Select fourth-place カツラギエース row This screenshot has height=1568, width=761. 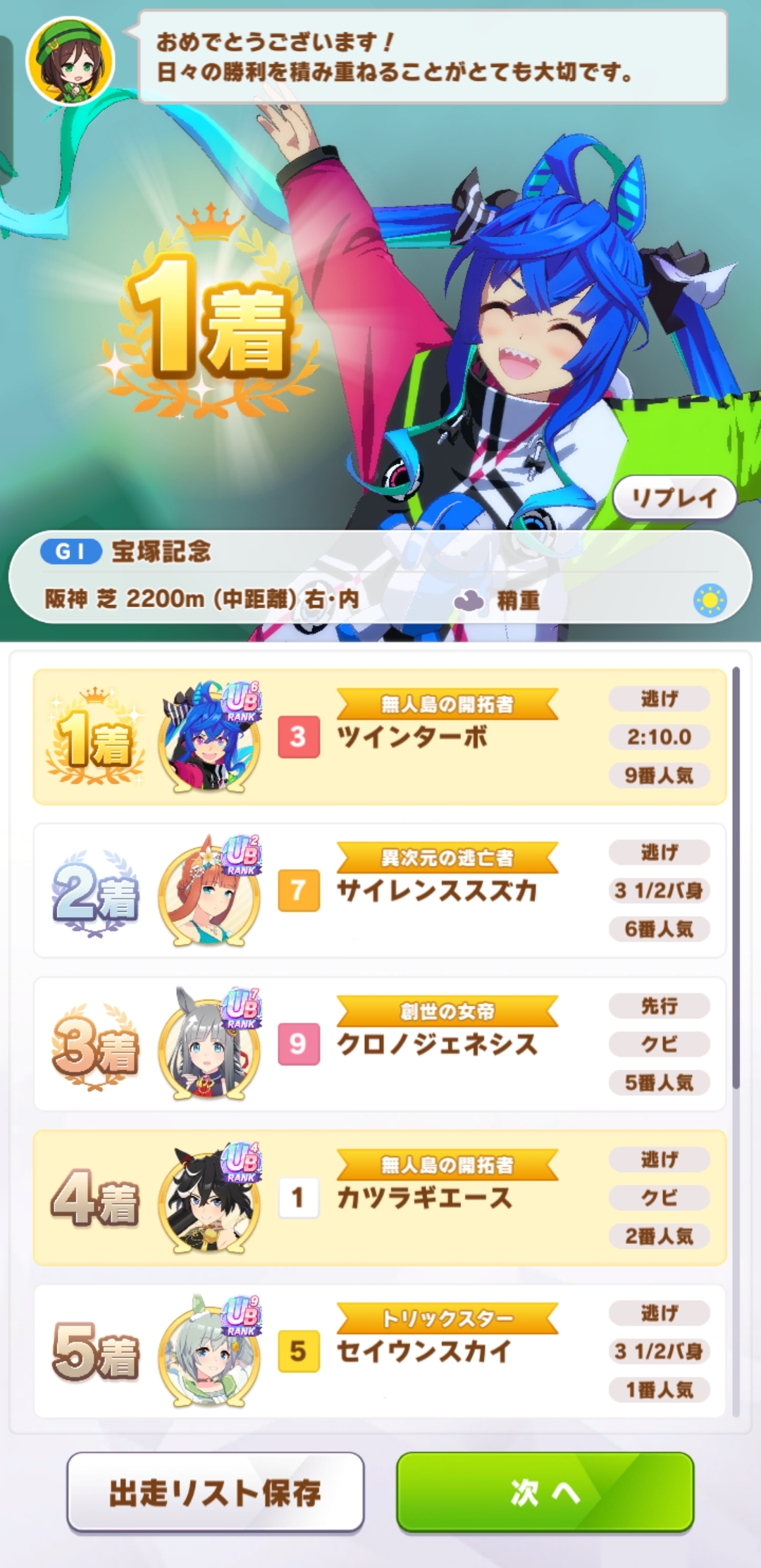click(380, 1197)
